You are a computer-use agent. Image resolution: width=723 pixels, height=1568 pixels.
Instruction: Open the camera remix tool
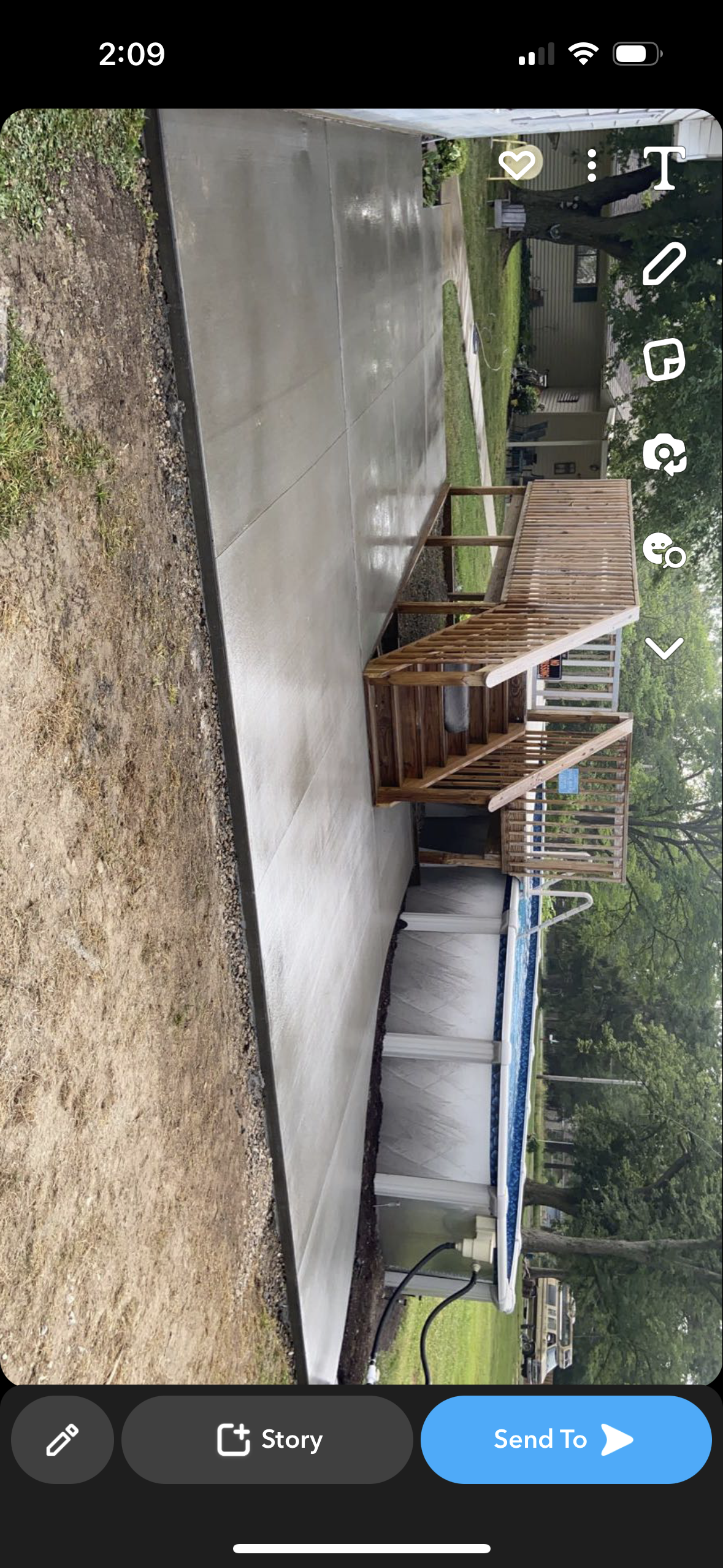664,455
